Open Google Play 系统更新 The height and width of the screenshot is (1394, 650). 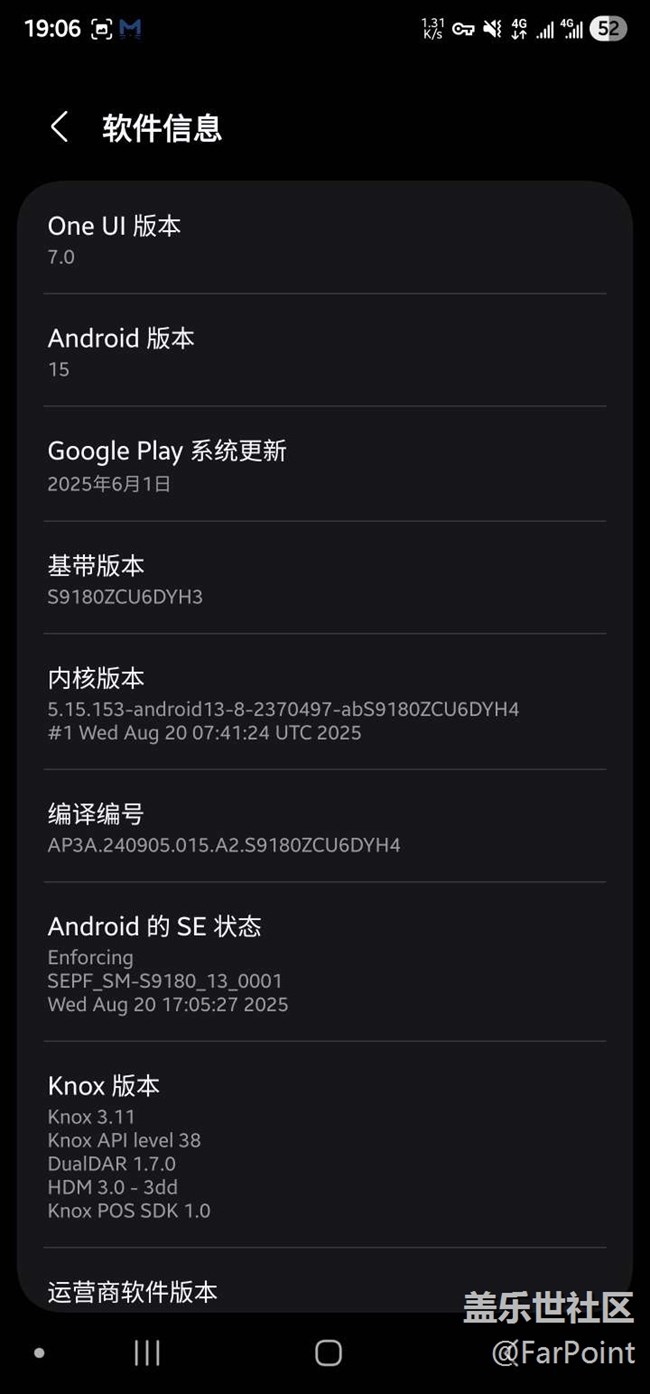(325, 465)
